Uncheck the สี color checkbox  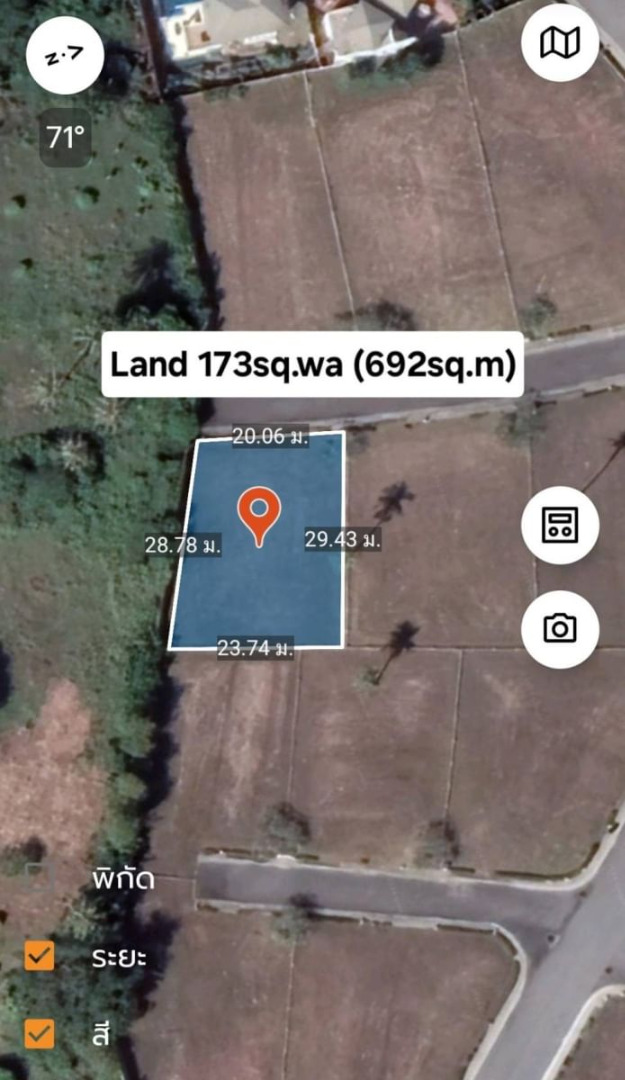40,1033
